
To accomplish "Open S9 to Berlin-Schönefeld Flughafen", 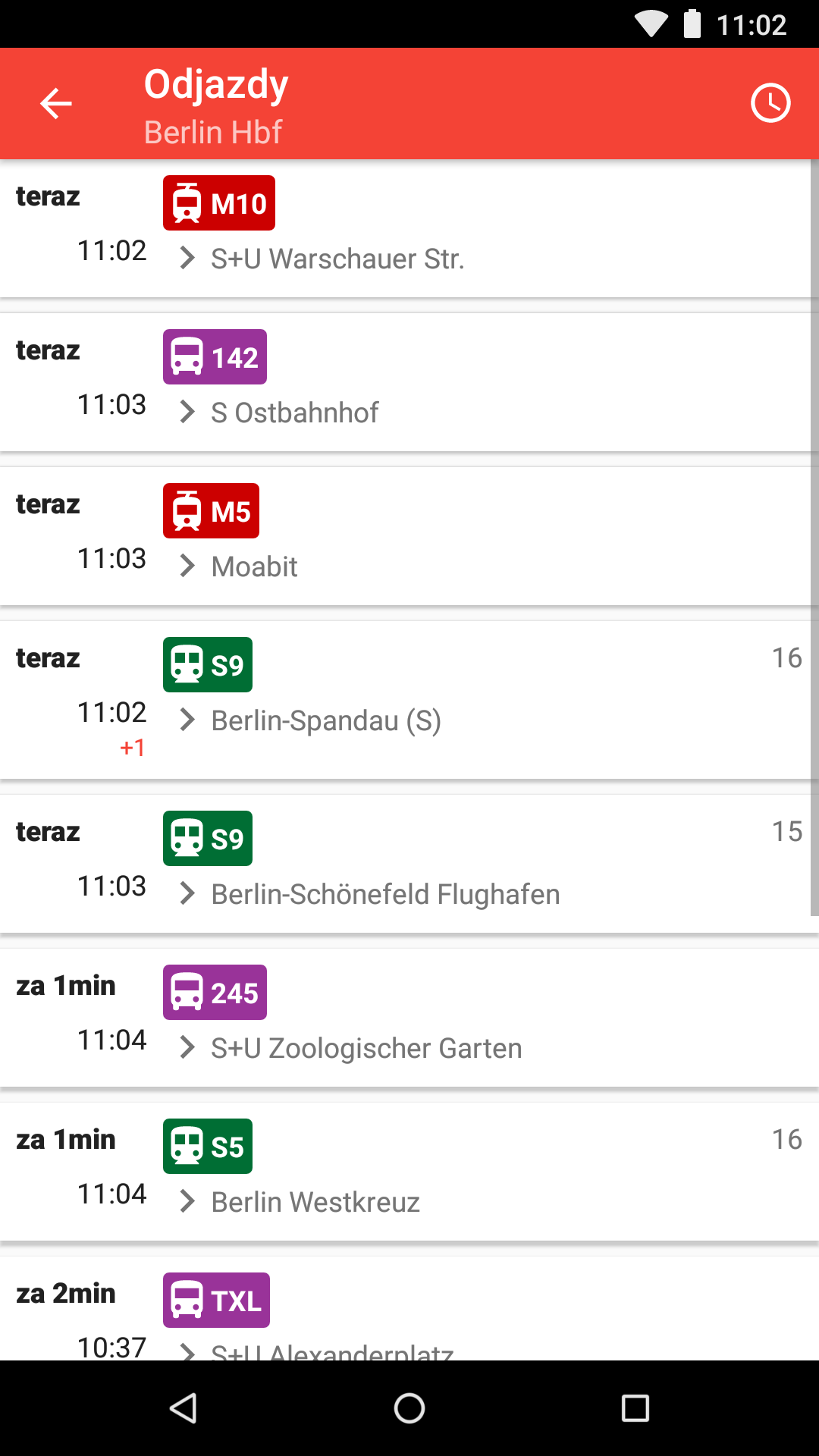I will pyautogui.click(x=406, y=864).
